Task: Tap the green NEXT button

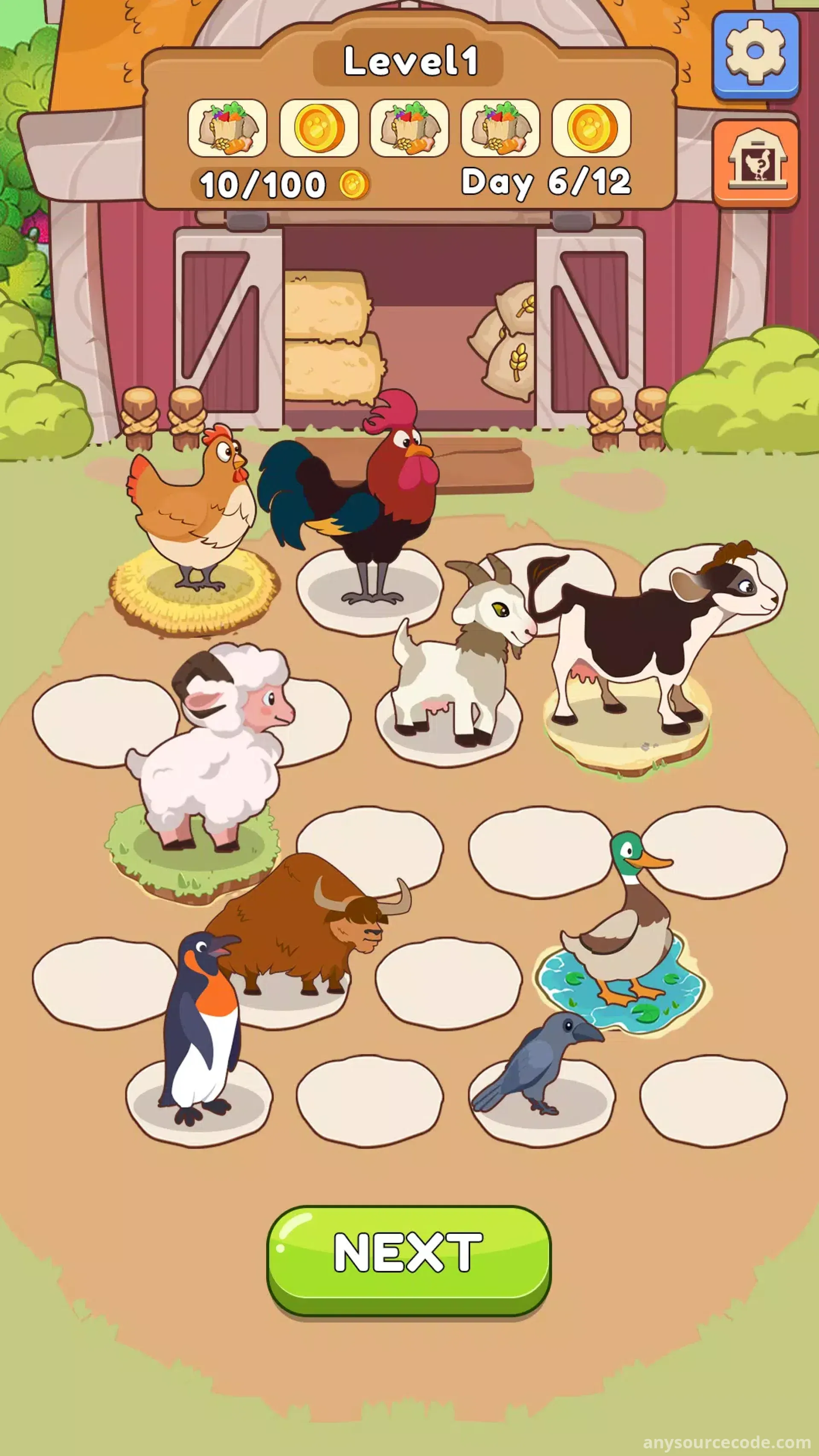Action: pyautogui.click(x=409, y=1260)
